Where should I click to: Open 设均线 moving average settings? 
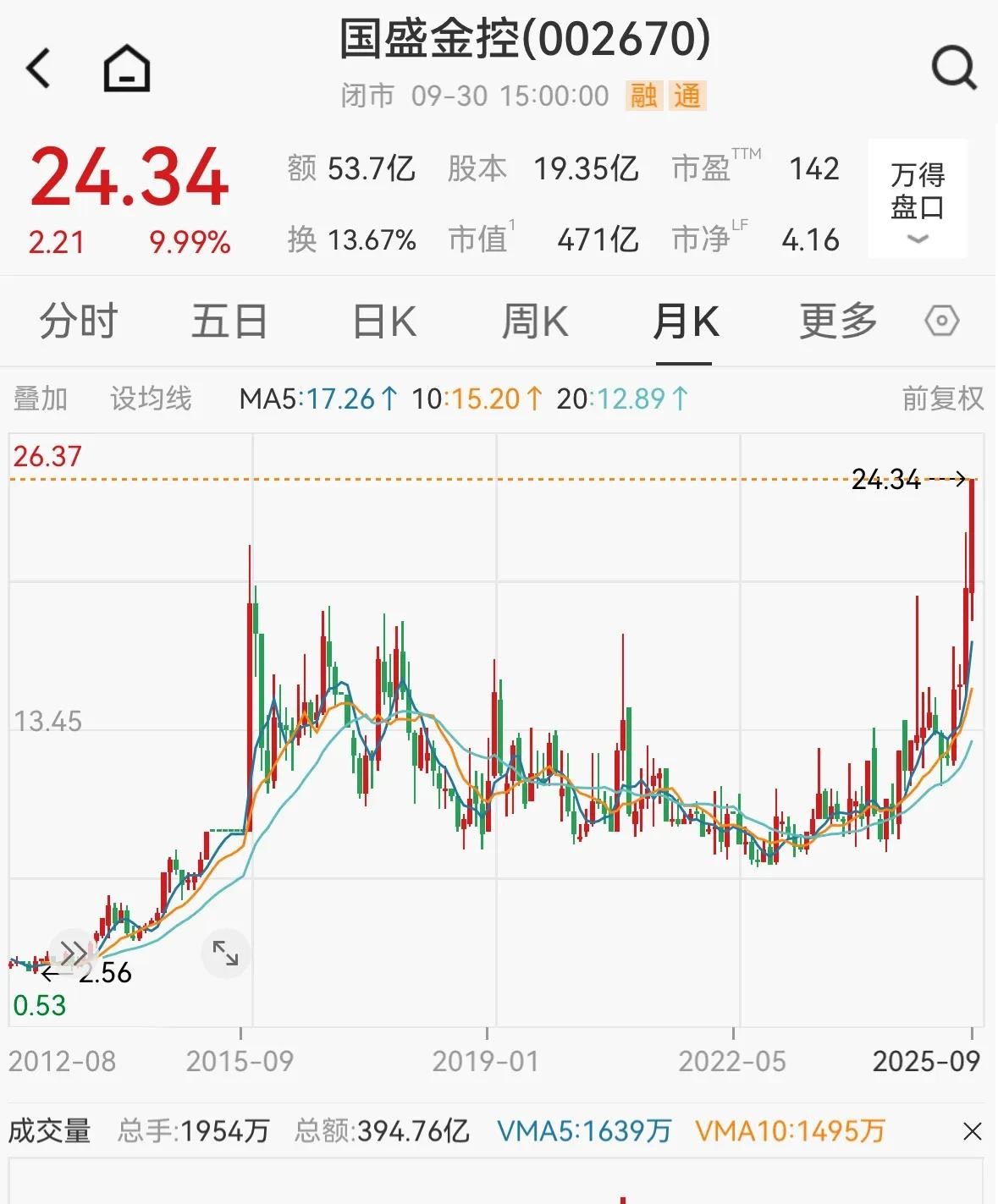tap(151, 399)
